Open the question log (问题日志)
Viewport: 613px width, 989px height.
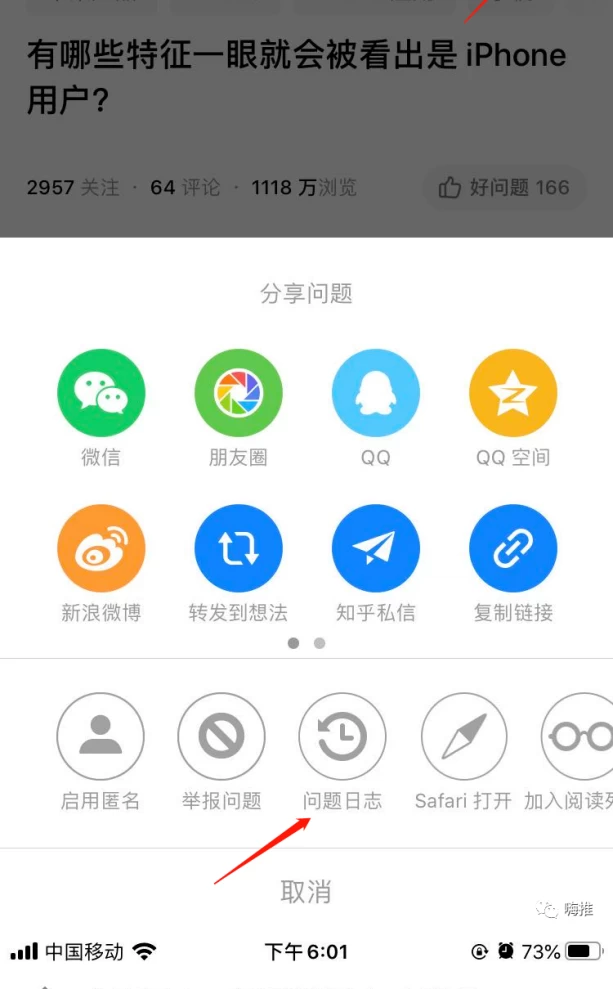tap(342, 737)
